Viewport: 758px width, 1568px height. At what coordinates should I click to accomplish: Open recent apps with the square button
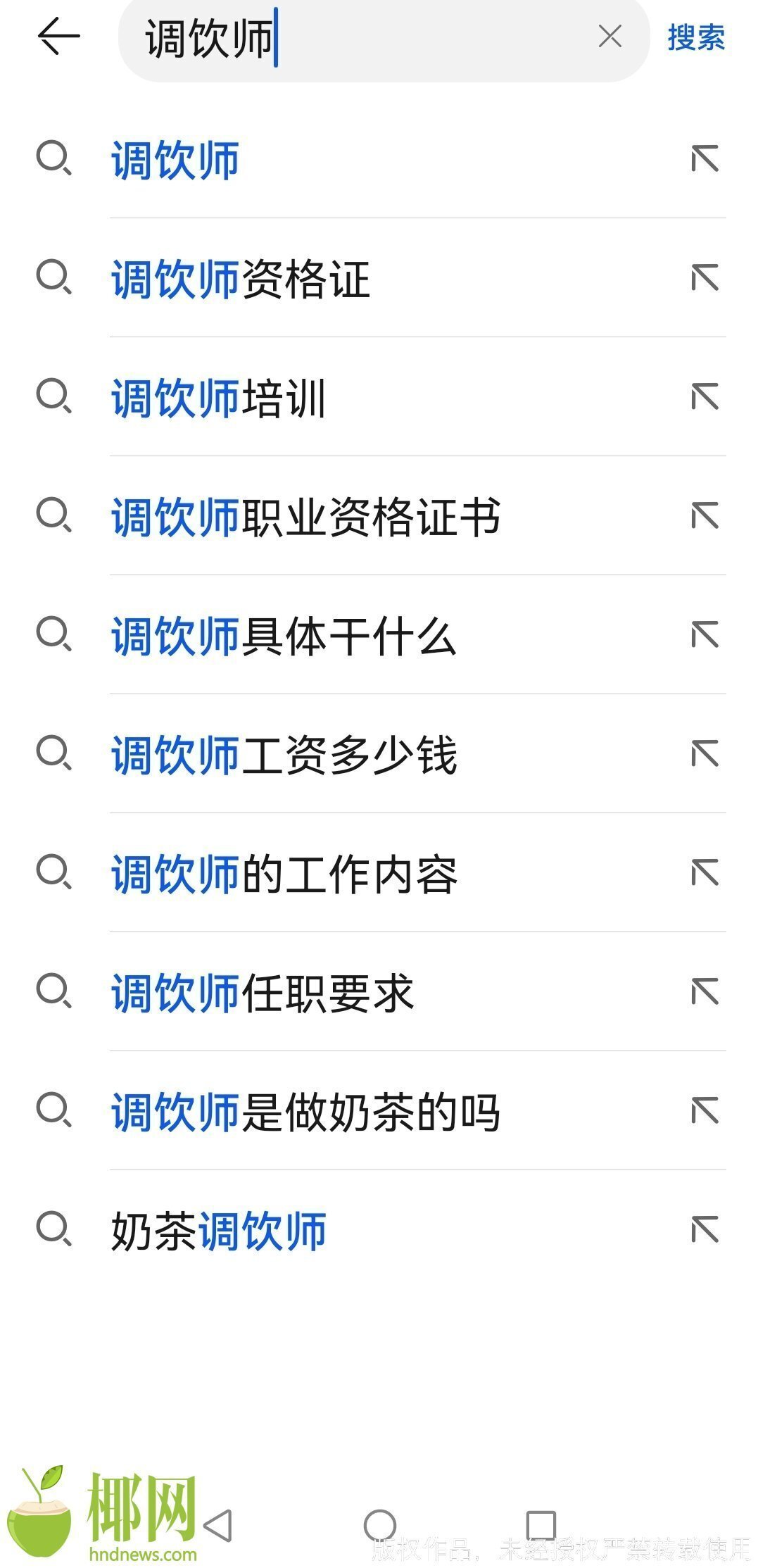(x=541, y=1525)
